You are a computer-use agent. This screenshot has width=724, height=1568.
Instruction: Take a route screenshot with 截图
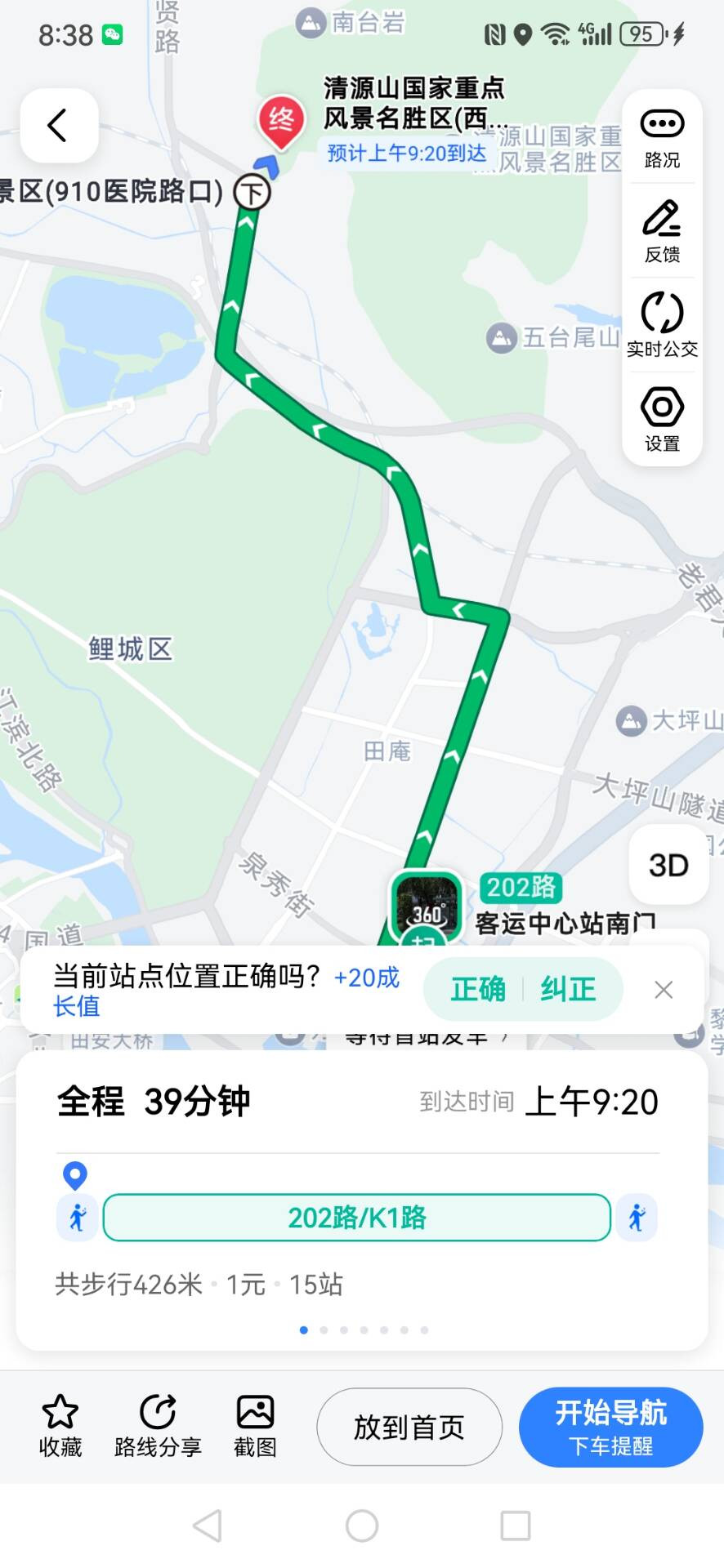(x=255, y=1426)
